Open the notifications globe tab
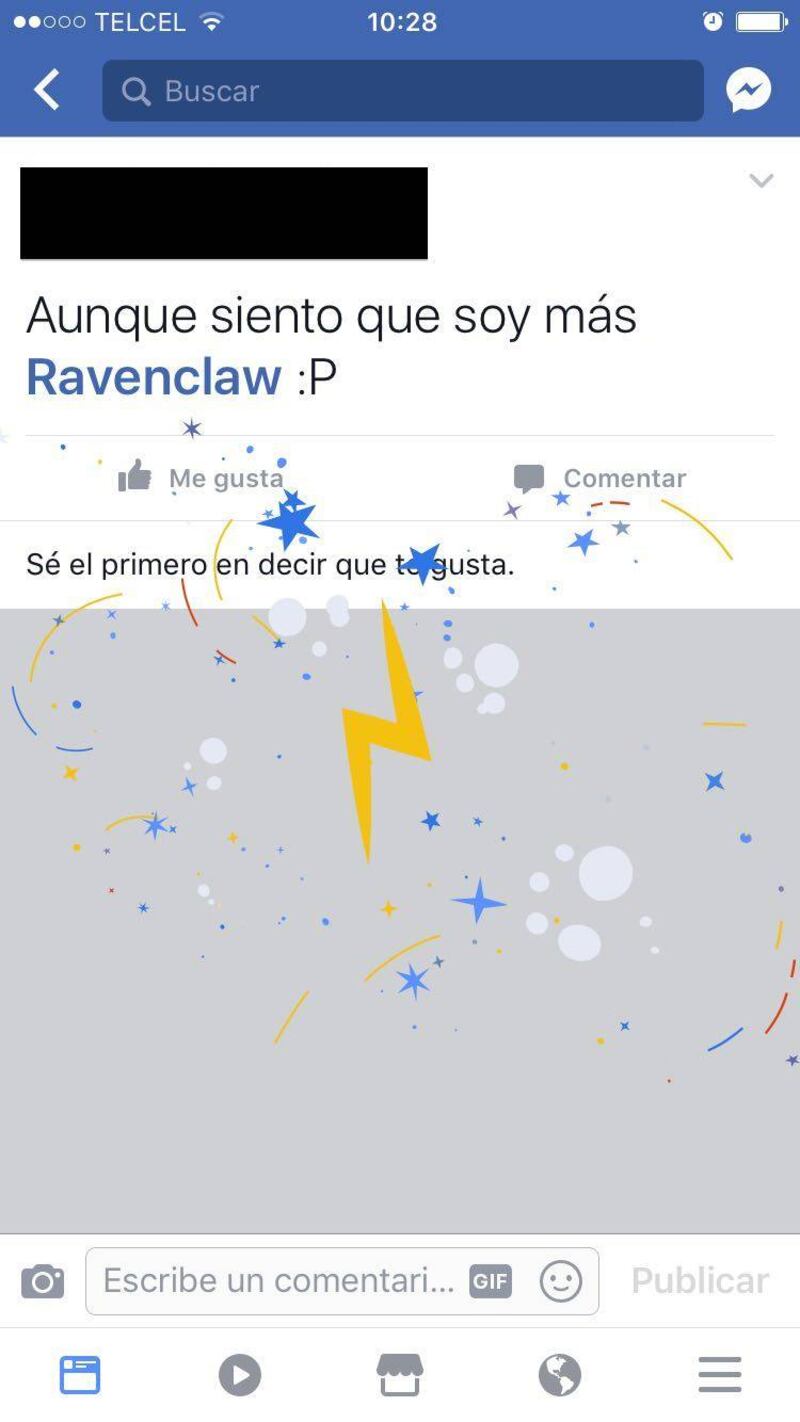This screenshot has height=1422, width=800. 560,1375
